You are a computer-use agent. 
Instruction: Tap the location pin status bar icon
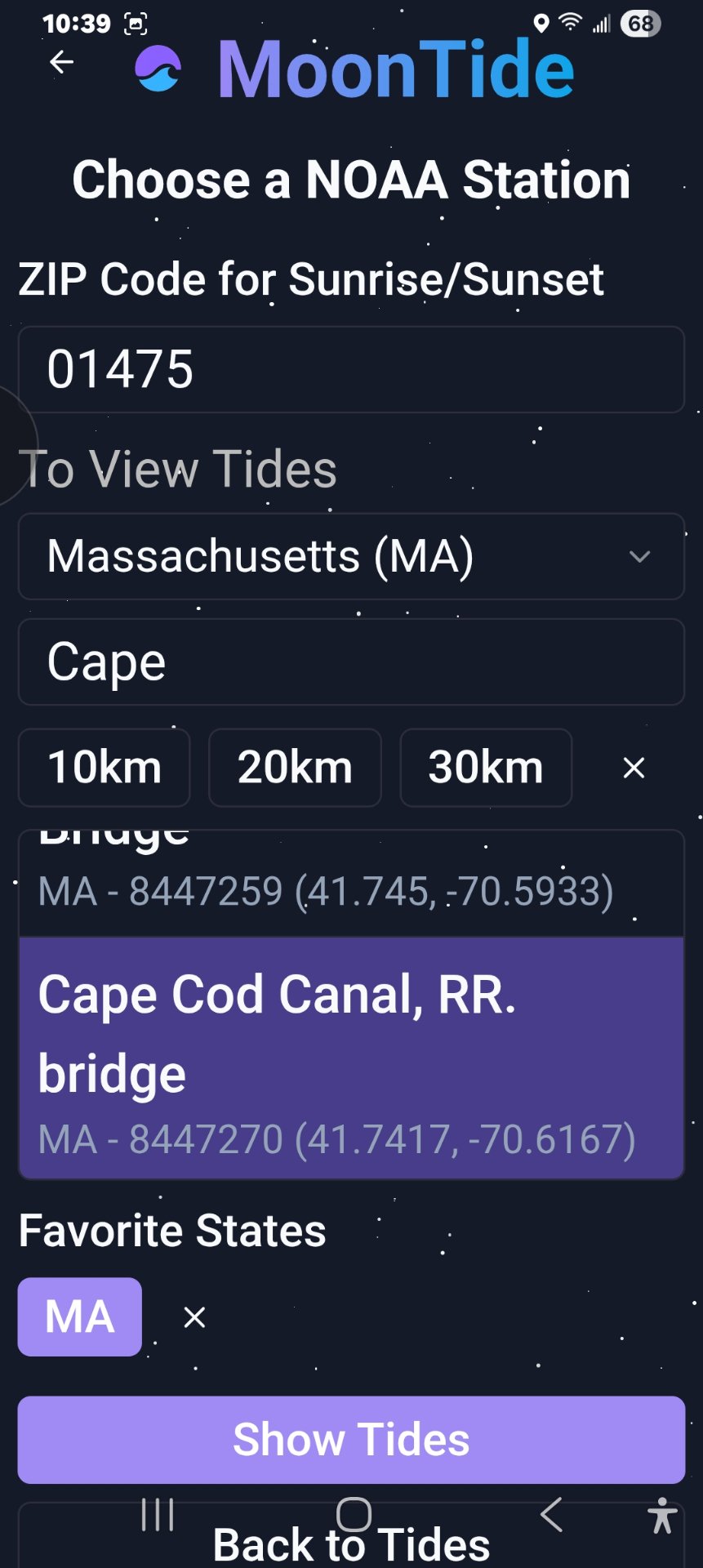(542, 22)
